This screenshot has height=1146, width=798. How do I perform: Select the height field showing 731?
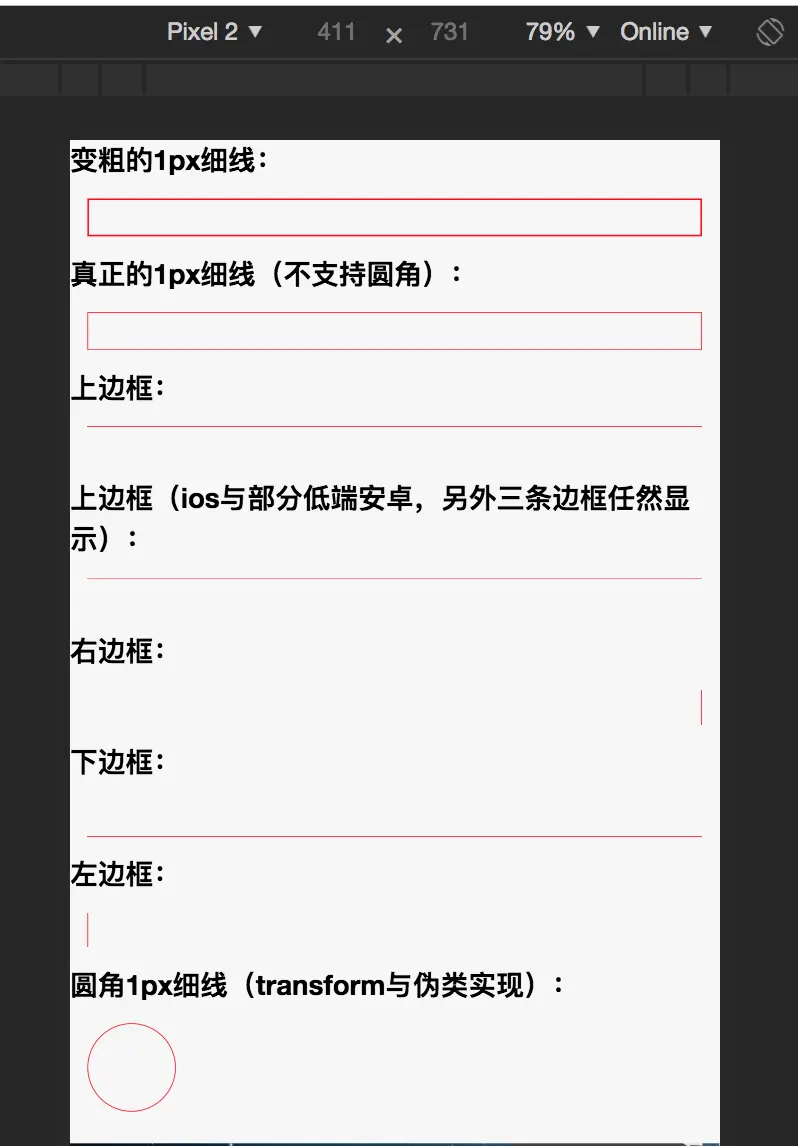[449, 32]
